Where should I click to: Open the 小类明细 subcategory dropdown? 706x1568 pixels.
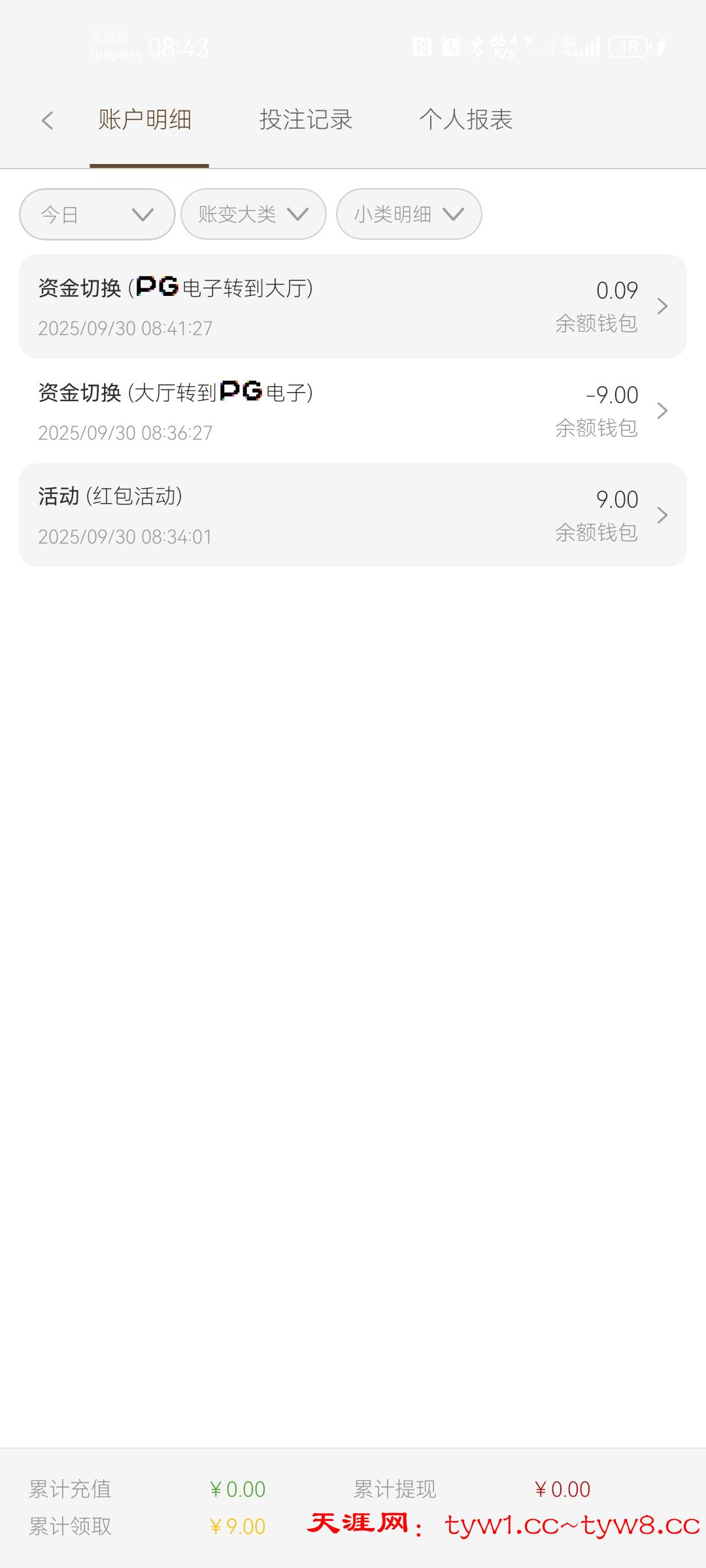(407, 214)
